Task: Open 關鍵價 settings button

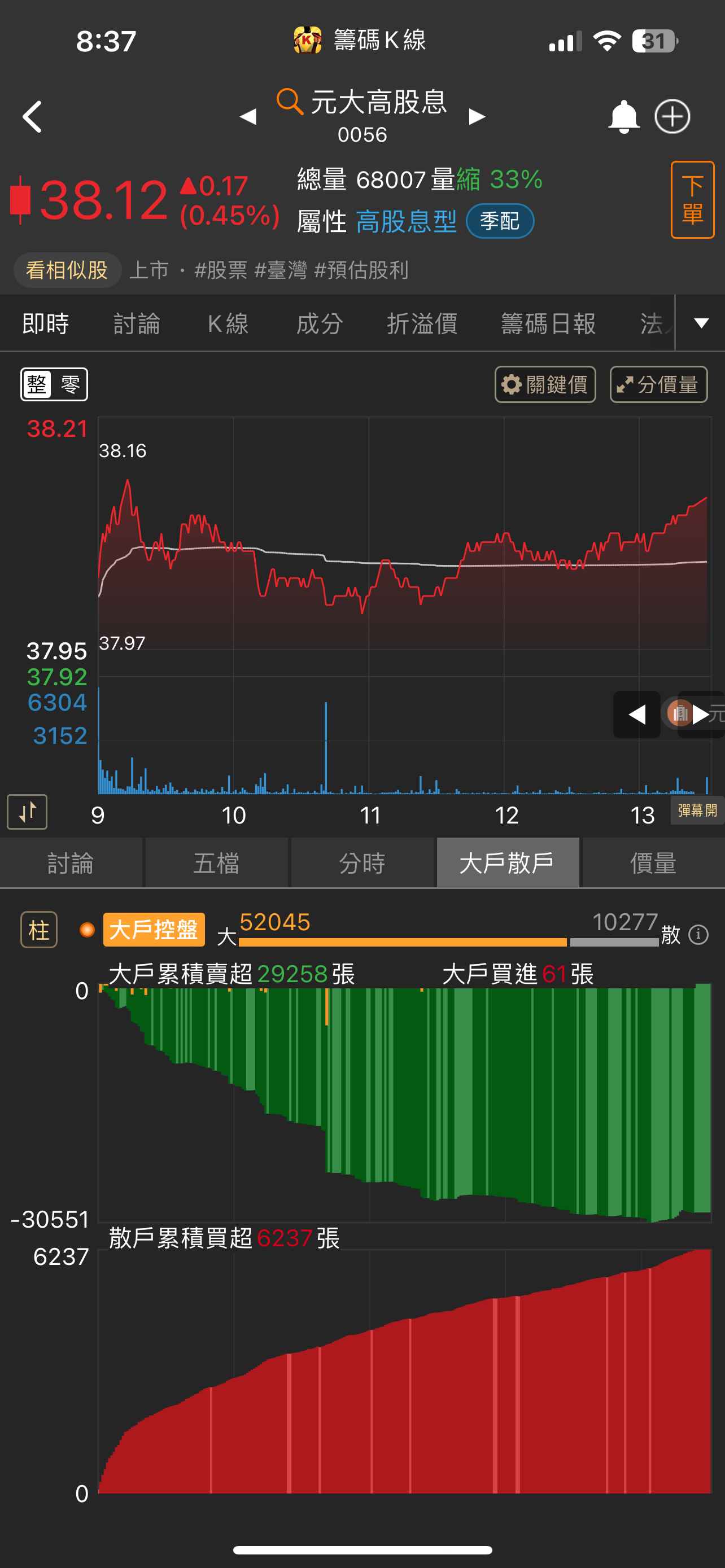Action: click(545, 384)
